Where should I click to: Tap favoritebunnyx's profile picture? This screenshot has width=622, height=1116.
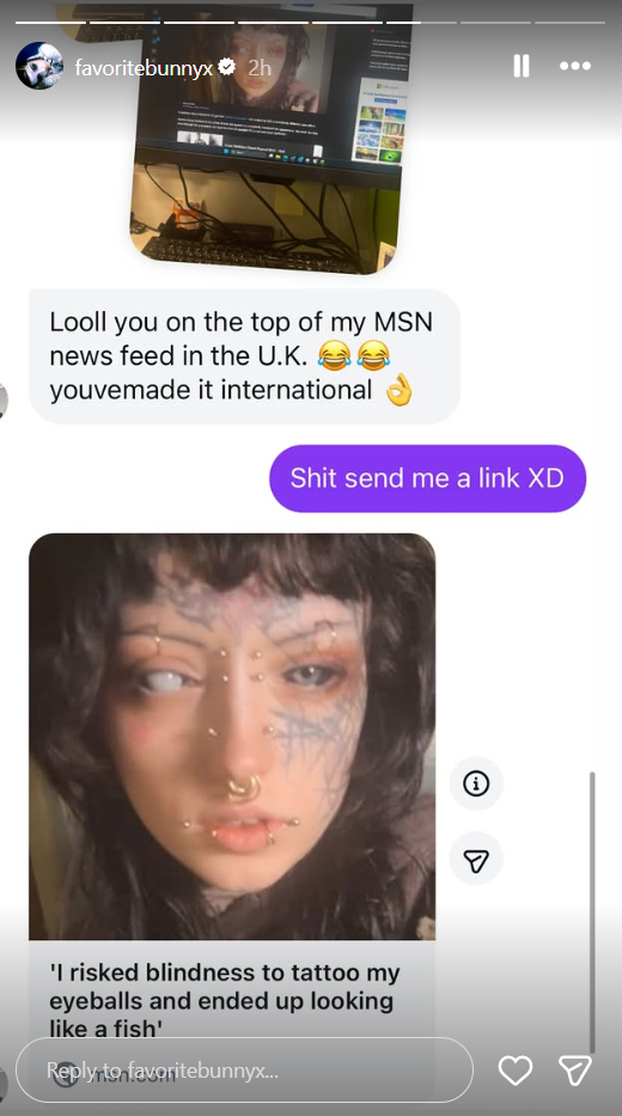(x=39, y=66)
